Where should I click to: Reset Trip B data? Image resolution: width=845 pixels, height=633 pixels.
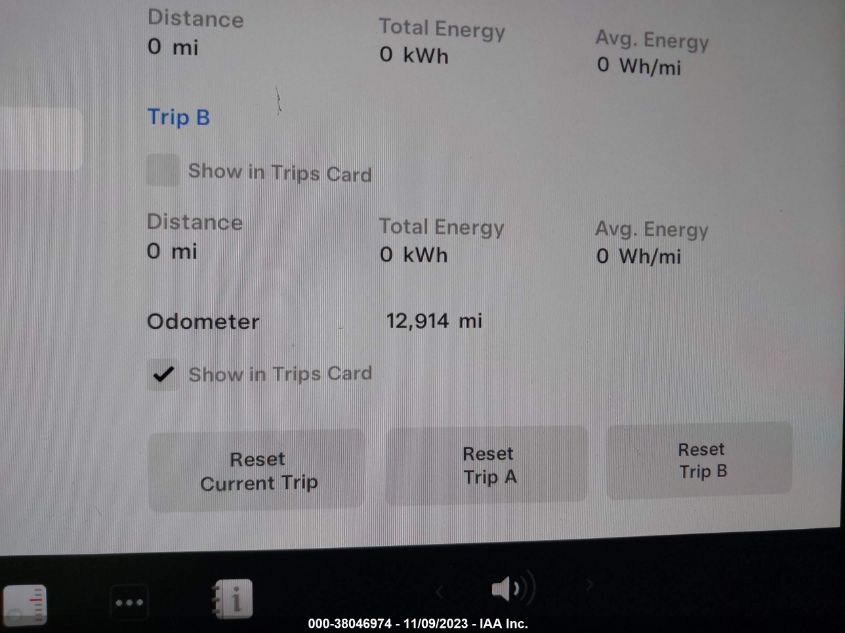point(700,461)
